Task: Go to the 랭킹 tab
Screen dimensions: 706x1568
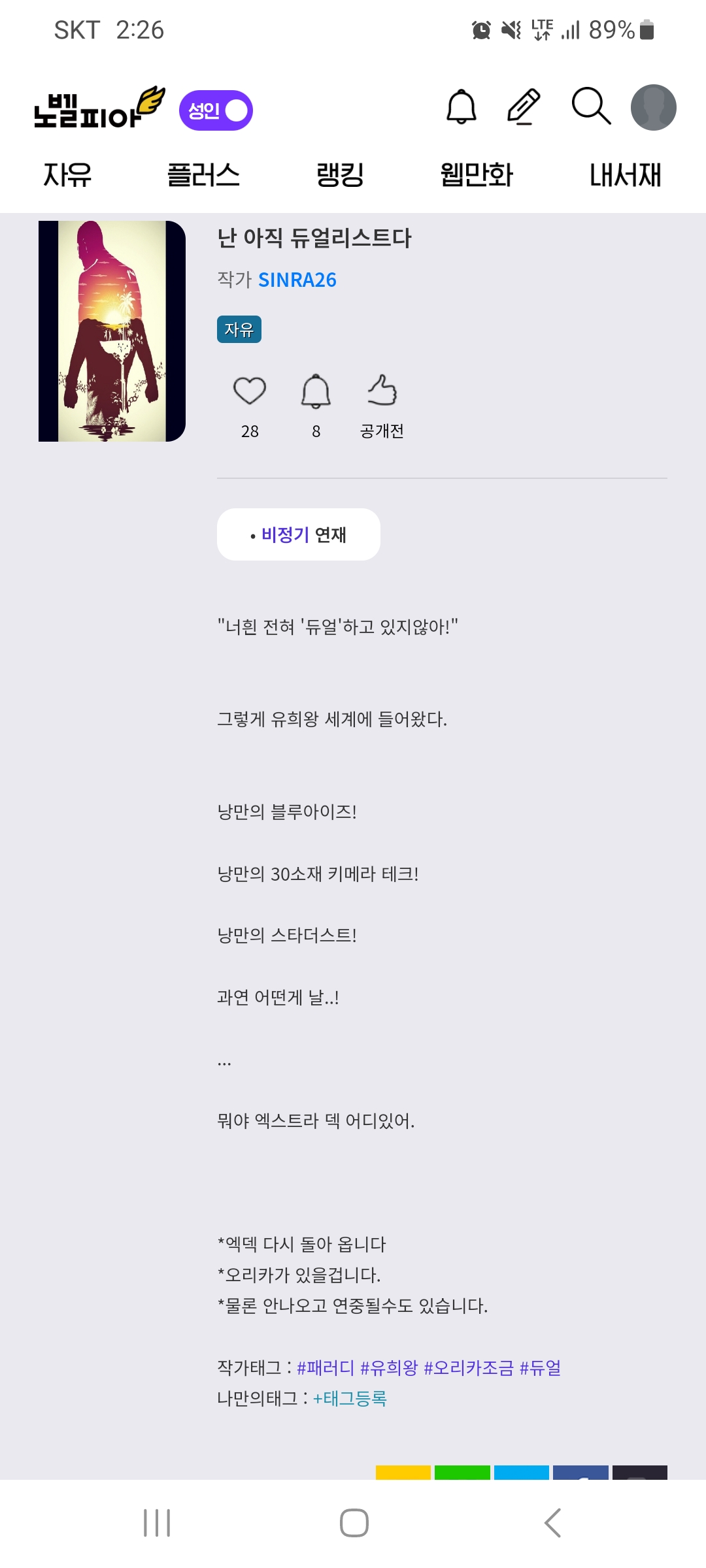Action: (340, 175)
